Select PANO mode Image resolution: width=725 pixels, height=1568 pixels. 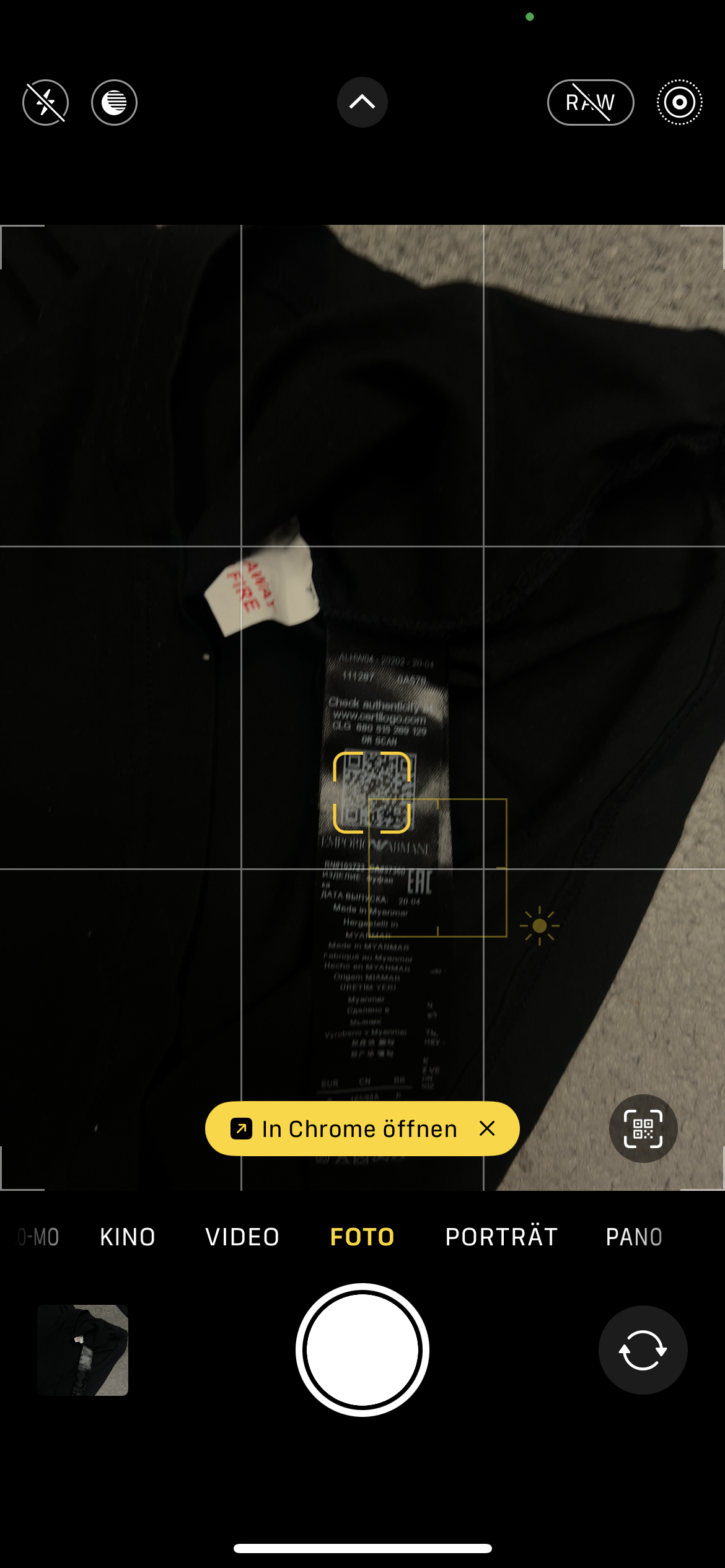pos(634,1237)
